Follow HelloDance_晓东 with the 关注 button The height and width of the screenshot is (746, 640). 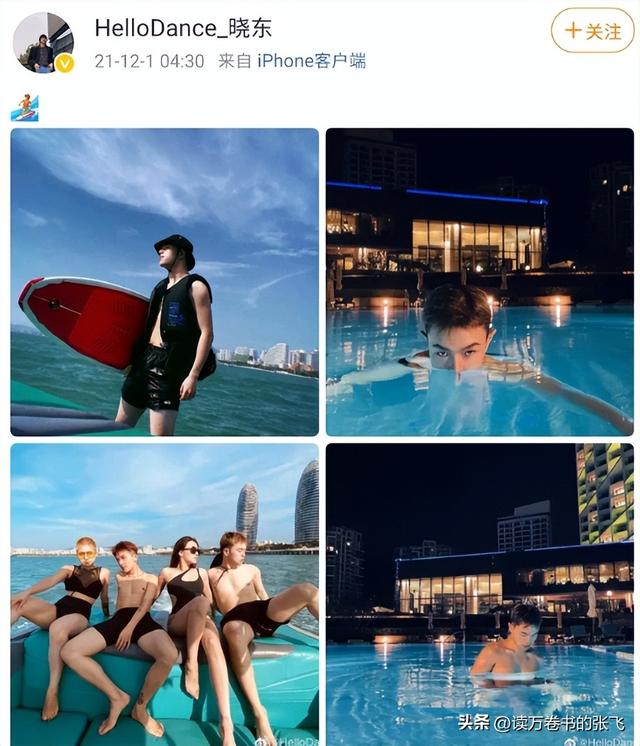click(592, 31)
